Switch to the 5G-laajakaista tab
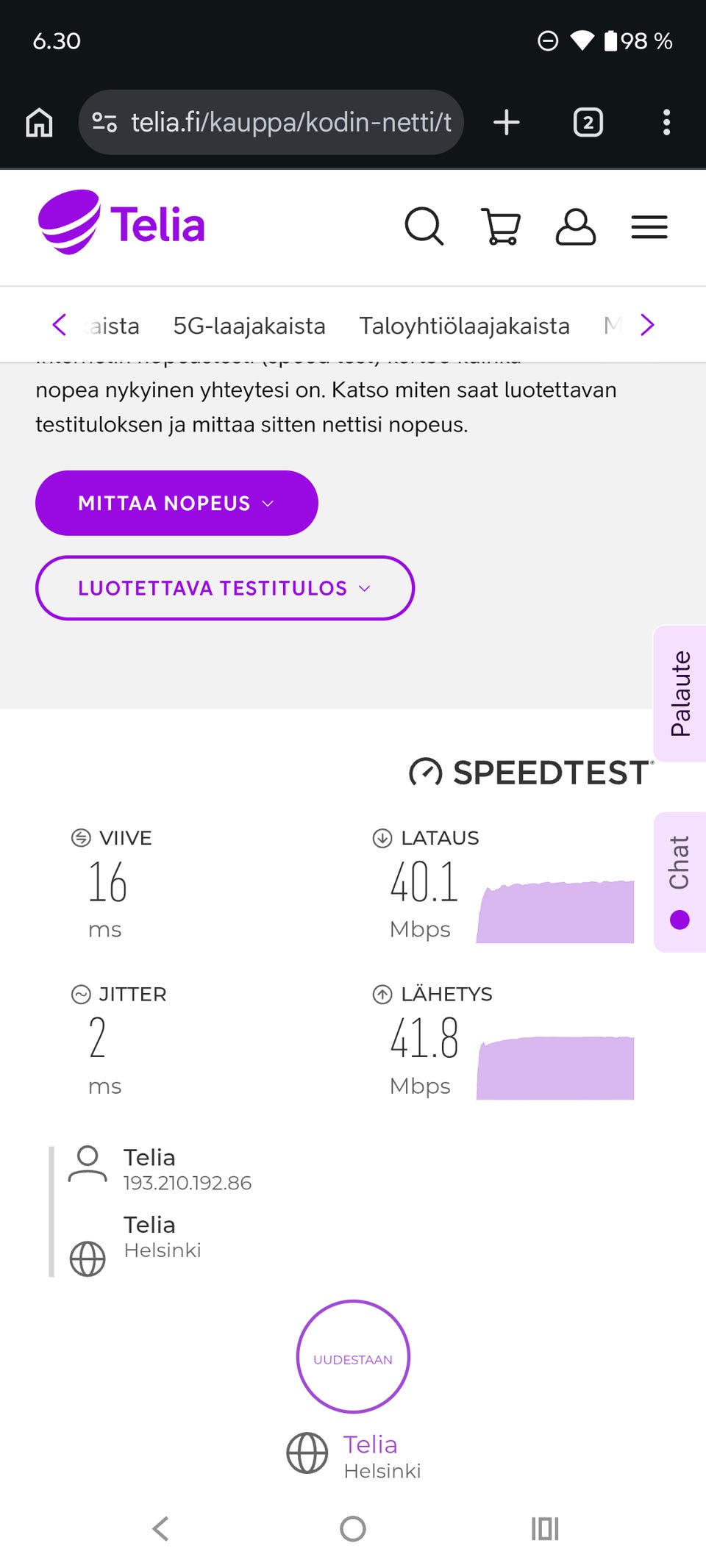 [249, 325]
